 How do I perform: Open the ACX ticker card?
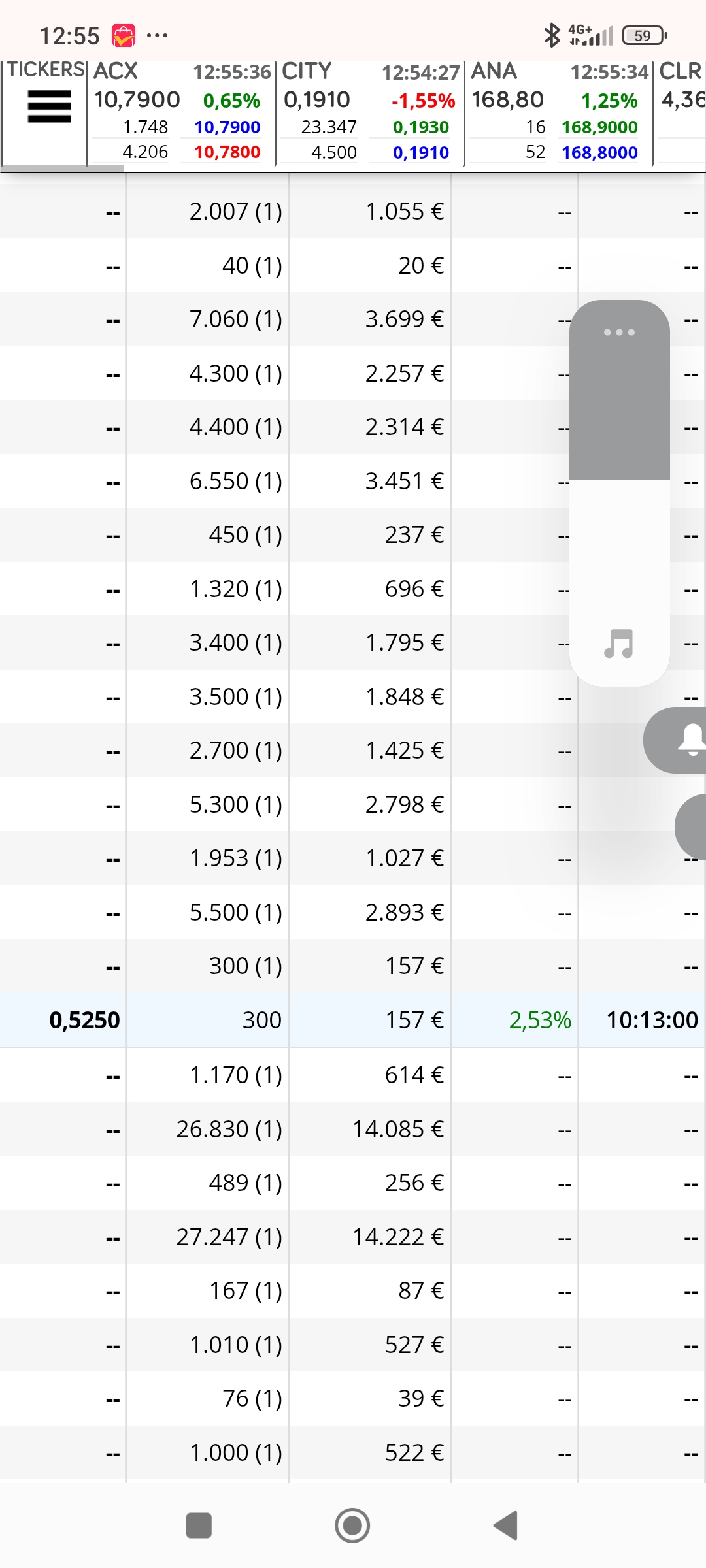pos(181,112)
